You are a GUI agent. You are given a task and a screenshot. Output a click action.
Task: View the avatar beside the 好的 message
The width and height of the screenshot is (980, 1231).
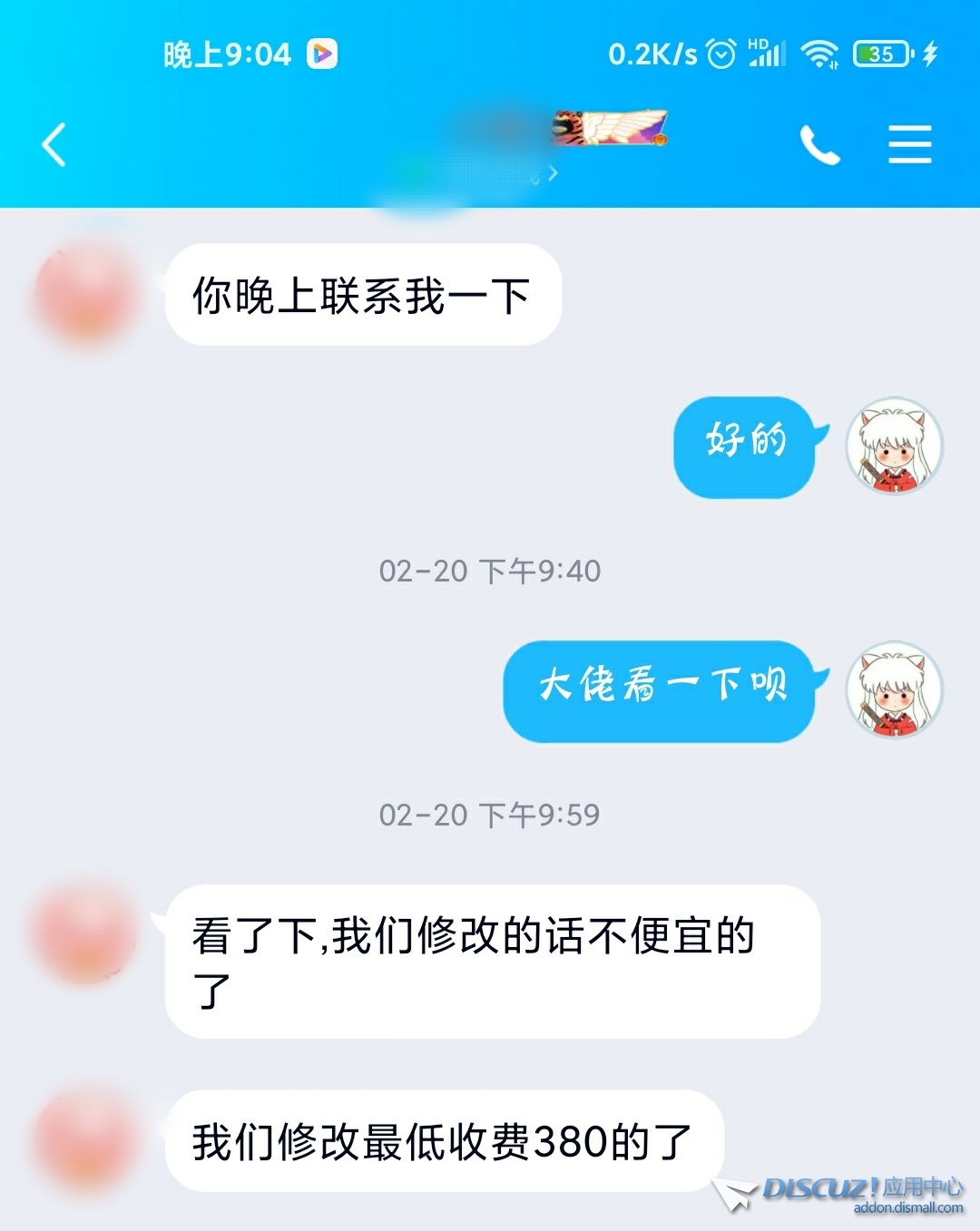894,445
